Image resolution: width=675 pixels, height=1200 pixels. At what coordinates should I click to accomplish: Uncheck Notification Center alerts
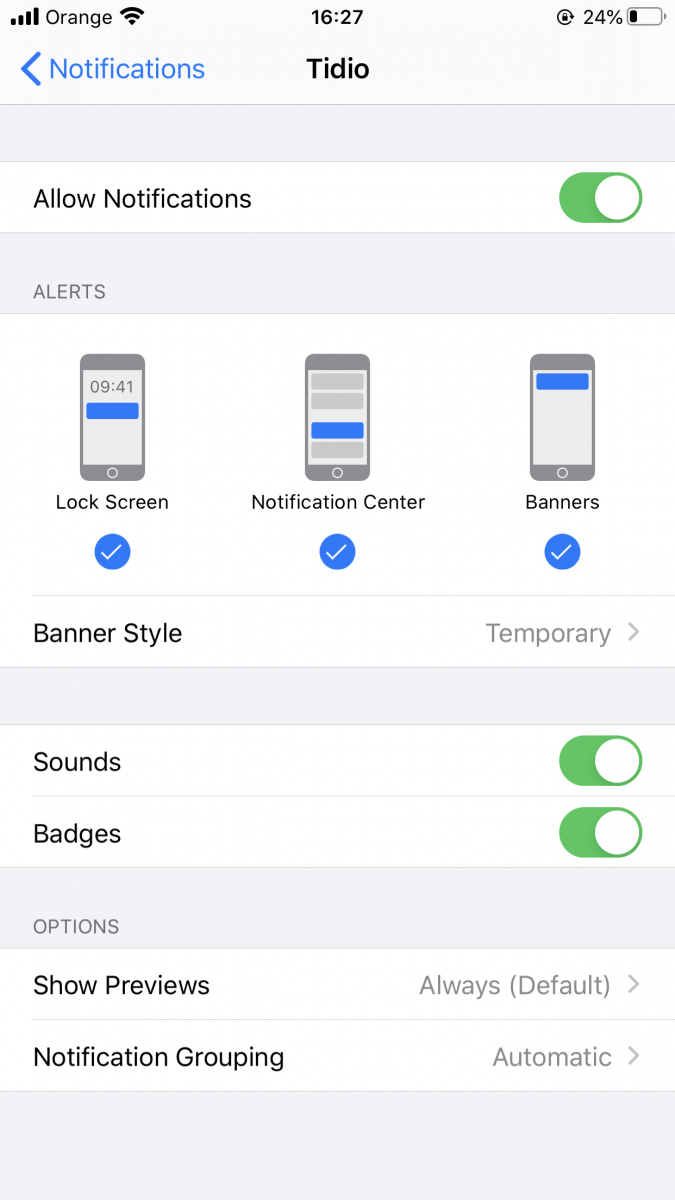coord(337,552)
